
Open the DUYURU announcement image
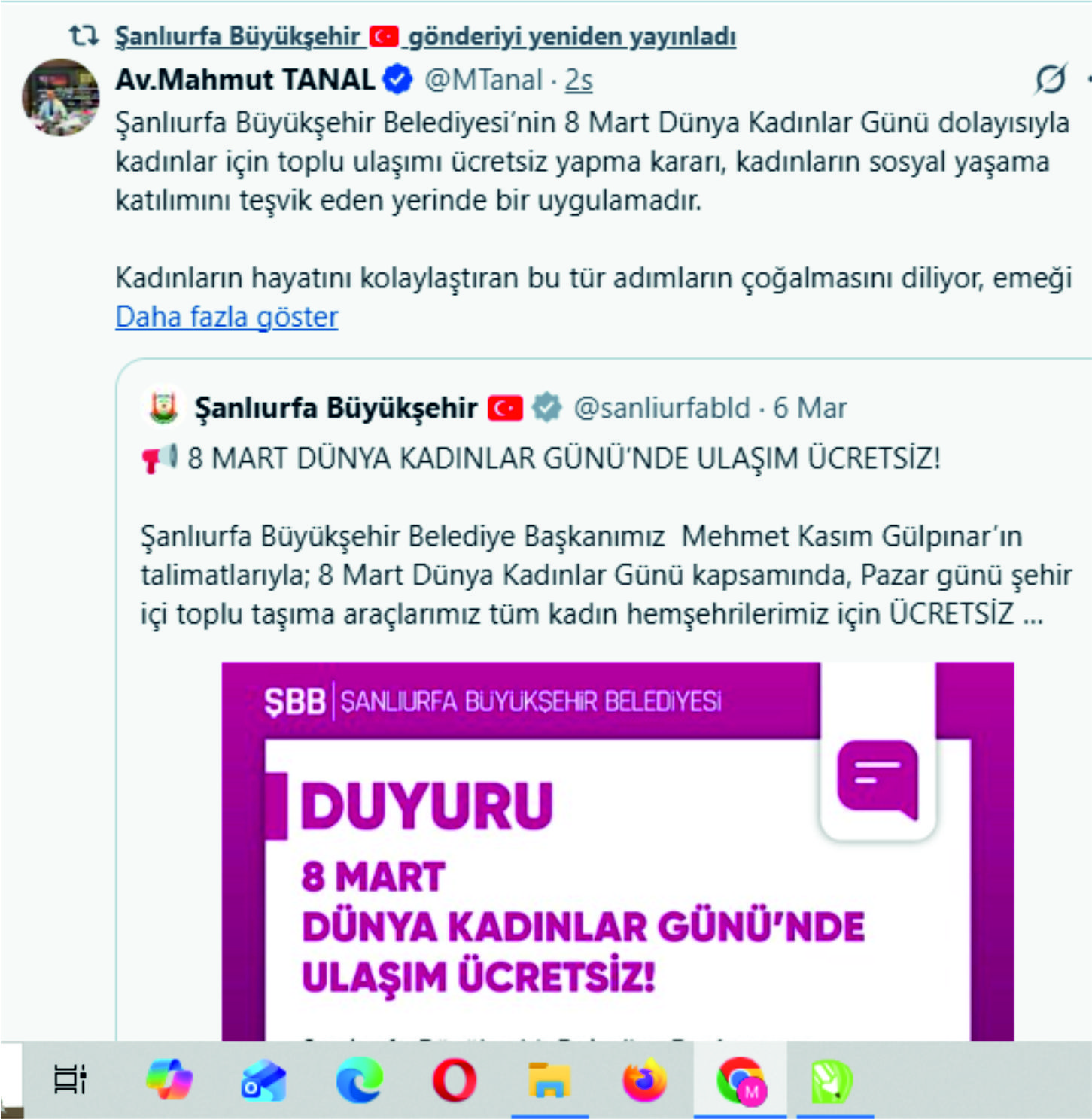(x=617, y=850)
